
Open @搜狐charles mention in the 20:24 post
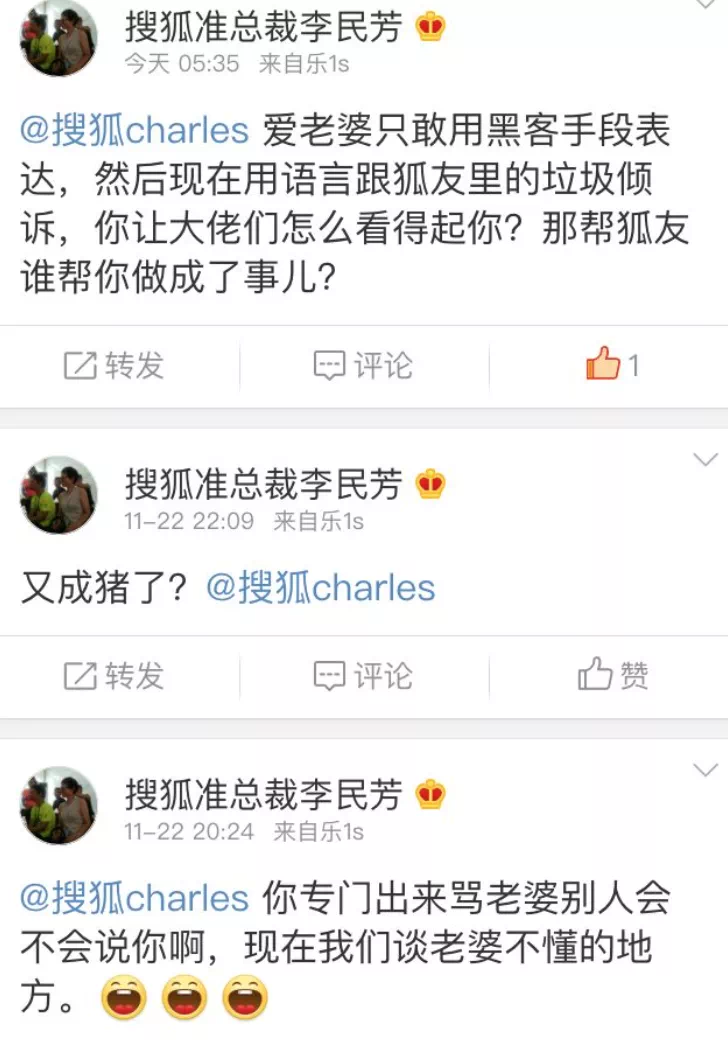point(135,897)
